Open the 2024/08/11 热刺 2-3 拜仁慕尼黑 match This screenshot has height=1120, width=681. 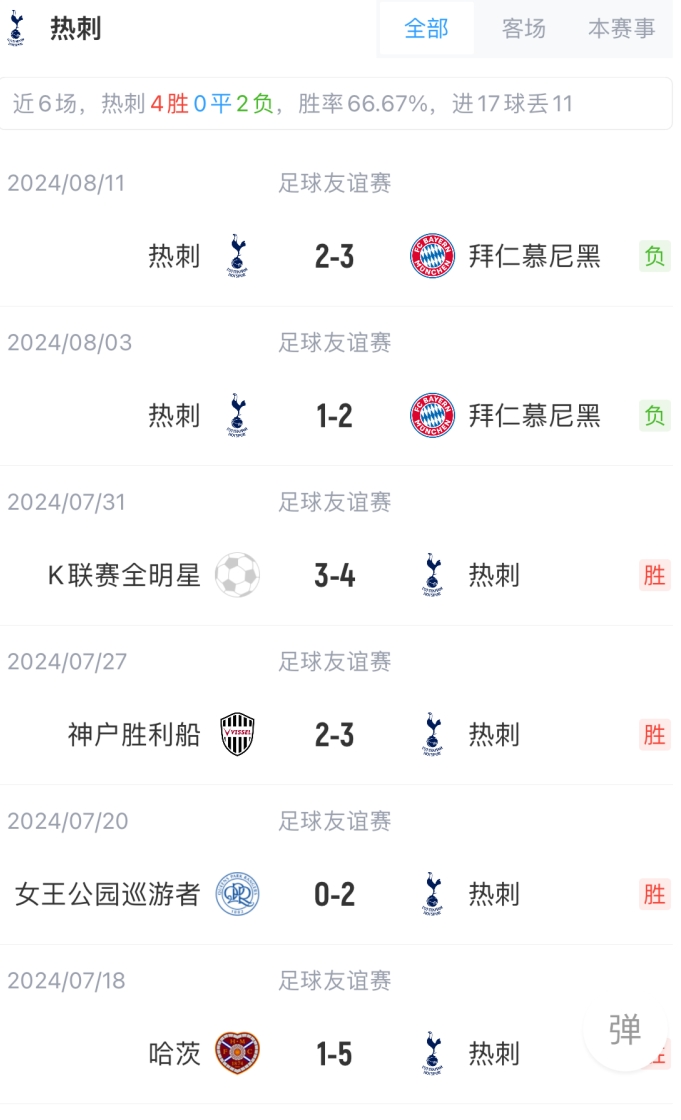tap(336, 227)
